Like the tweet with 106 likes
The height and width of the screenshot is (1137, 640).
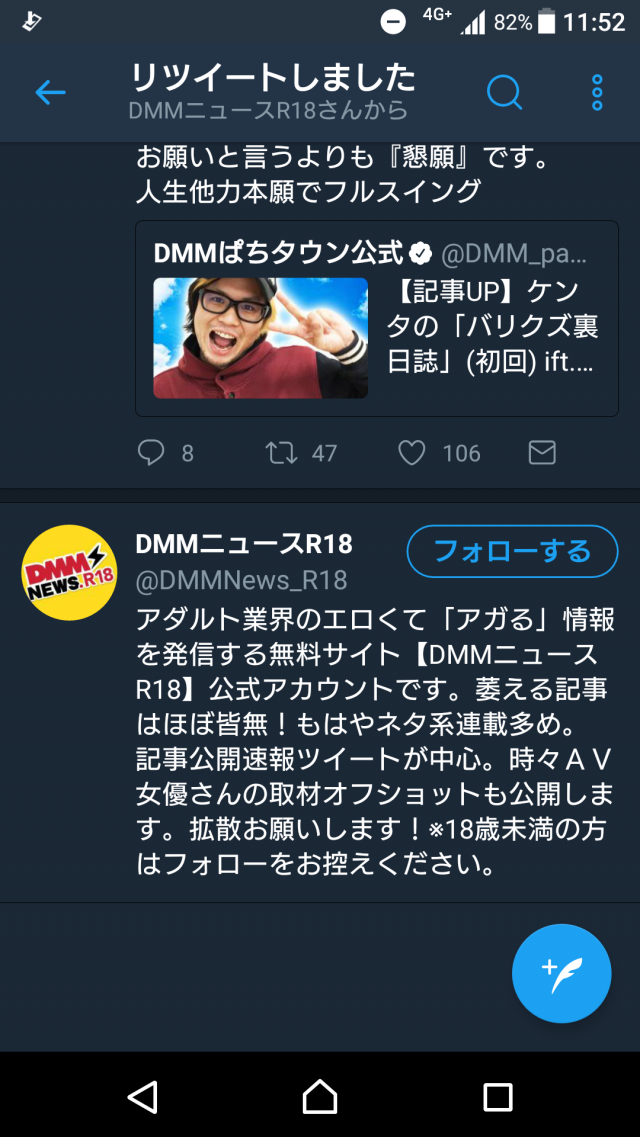pyautogui.click(x=412, y=453)
